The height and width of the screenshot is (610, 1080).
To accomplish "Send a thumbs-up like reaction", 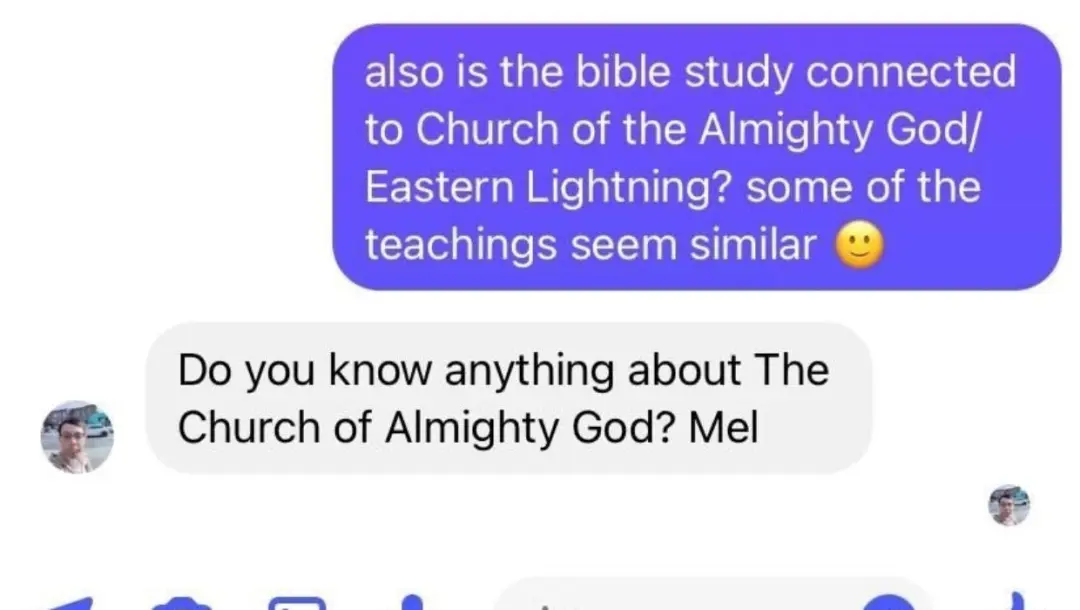I will (x=1020, y=601).
